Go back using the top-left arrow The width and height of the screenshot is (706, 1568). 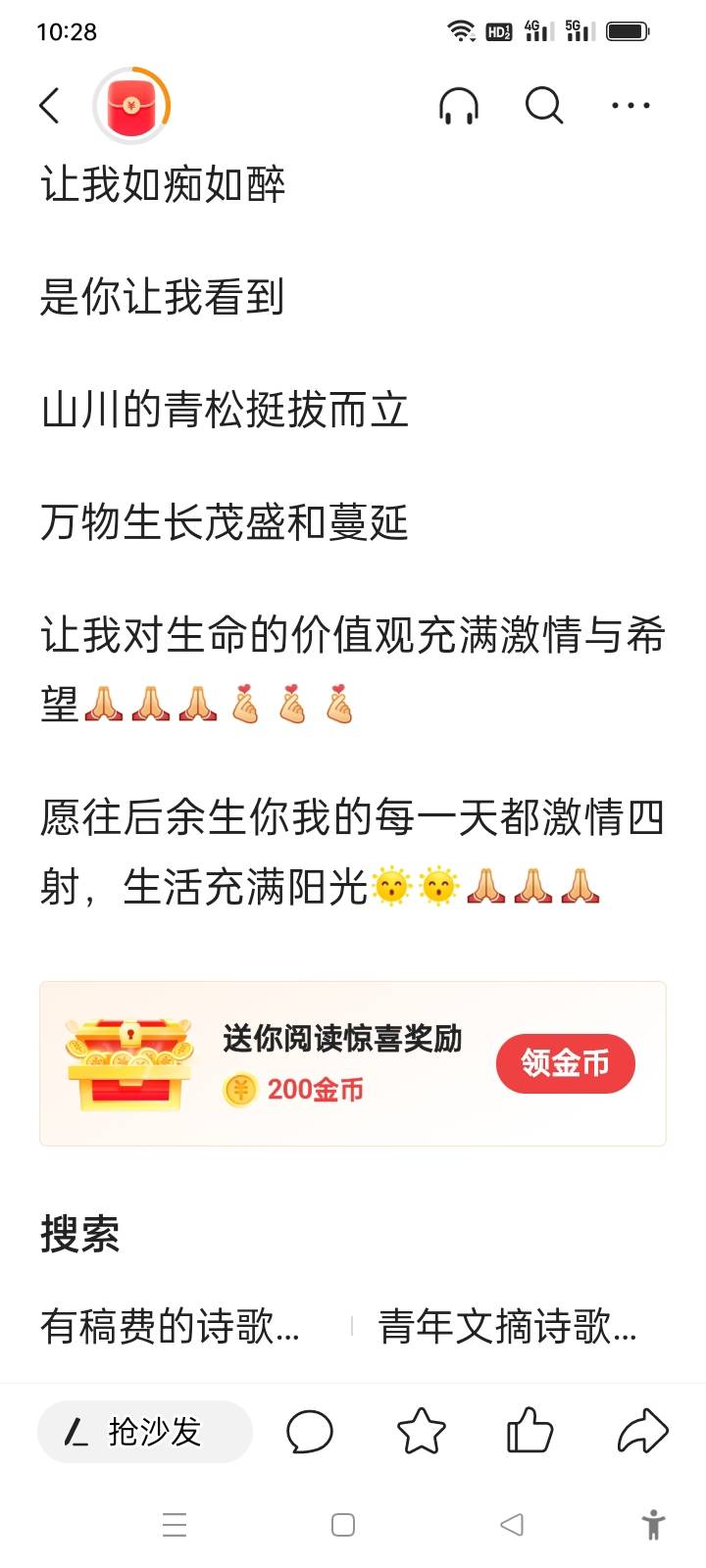tap(50, 106)
